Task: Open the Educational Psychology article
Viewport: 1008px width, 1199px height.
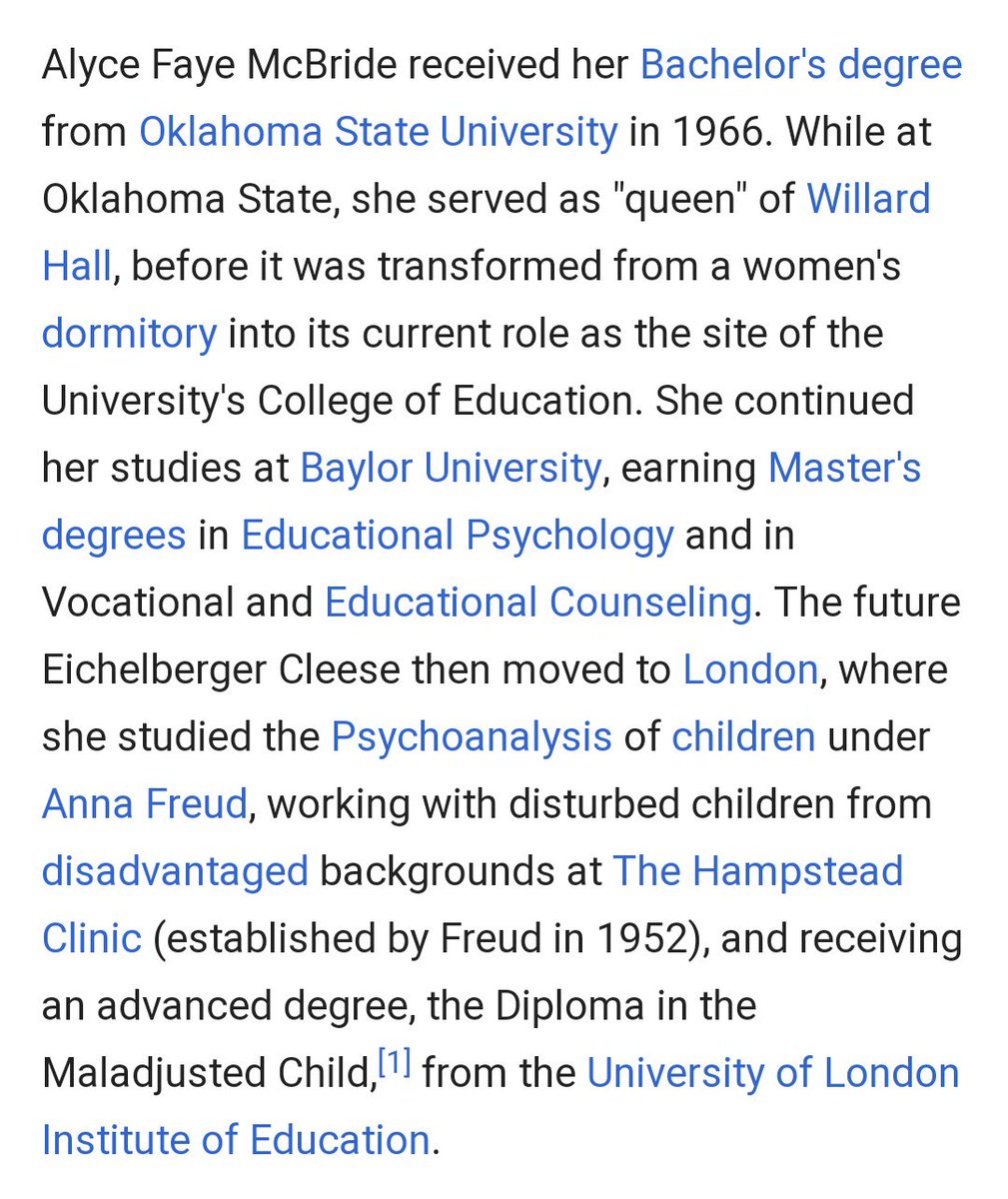Action: click(x=457, y=536)
